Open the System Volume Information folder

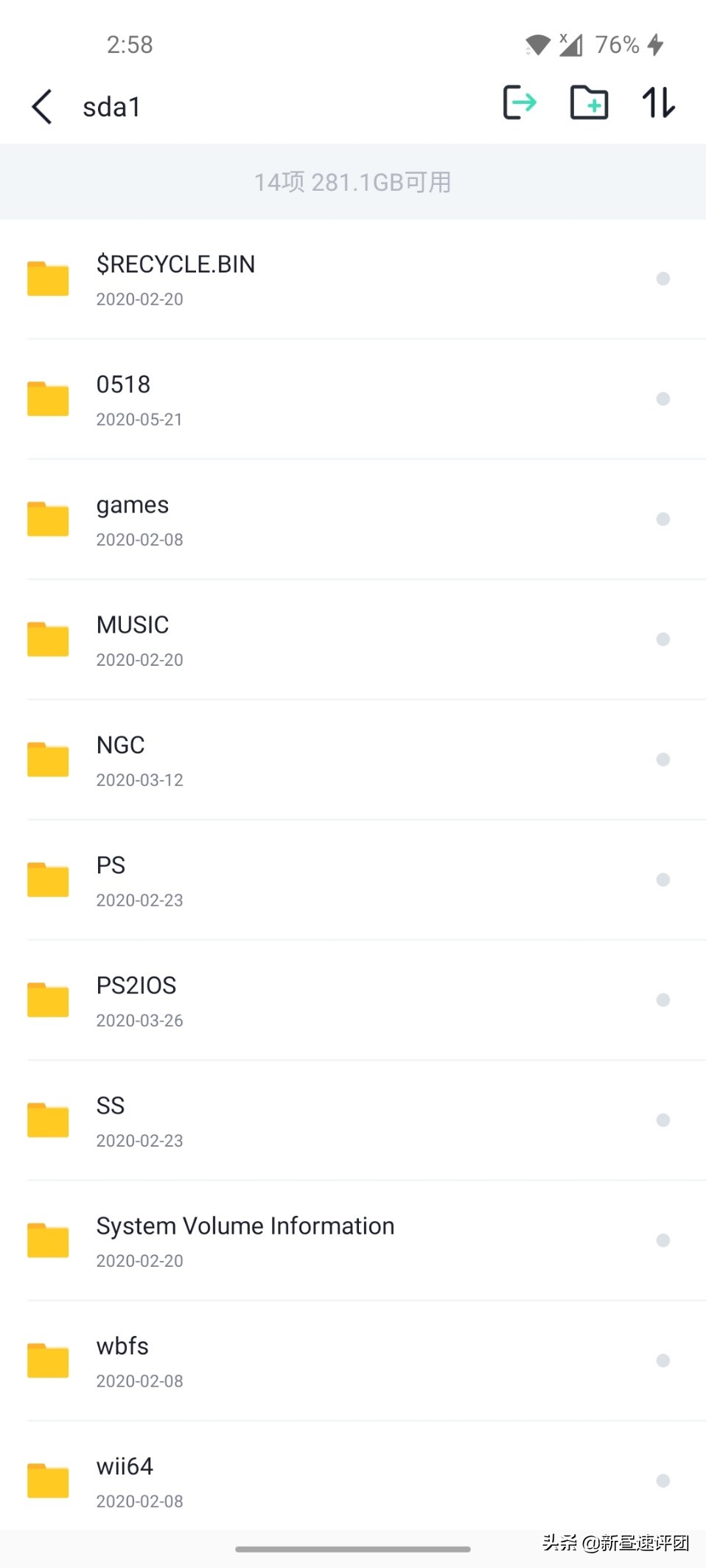tap(245, 1240)
